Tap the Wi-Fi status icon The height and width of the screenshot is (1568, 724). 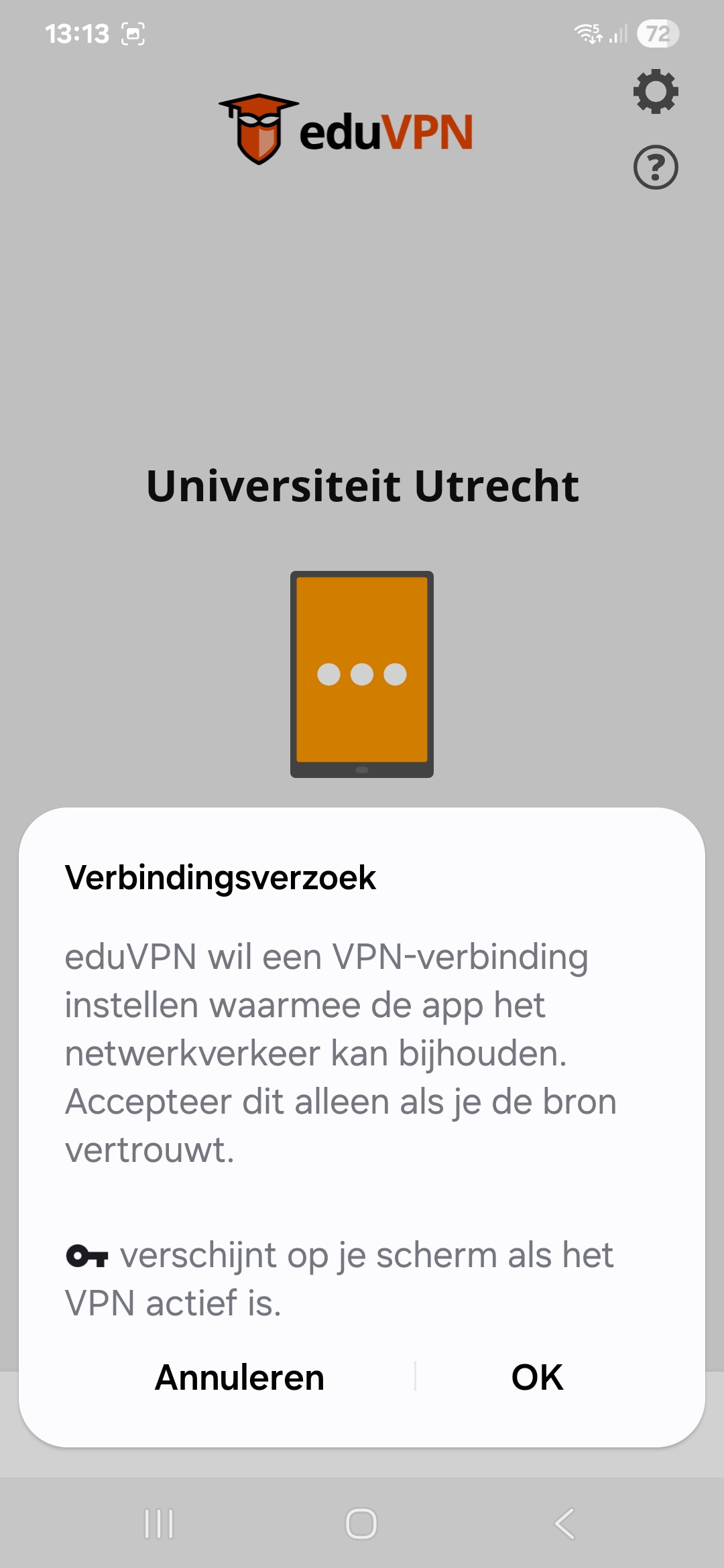pyautogui.click(x=587, y=32)
